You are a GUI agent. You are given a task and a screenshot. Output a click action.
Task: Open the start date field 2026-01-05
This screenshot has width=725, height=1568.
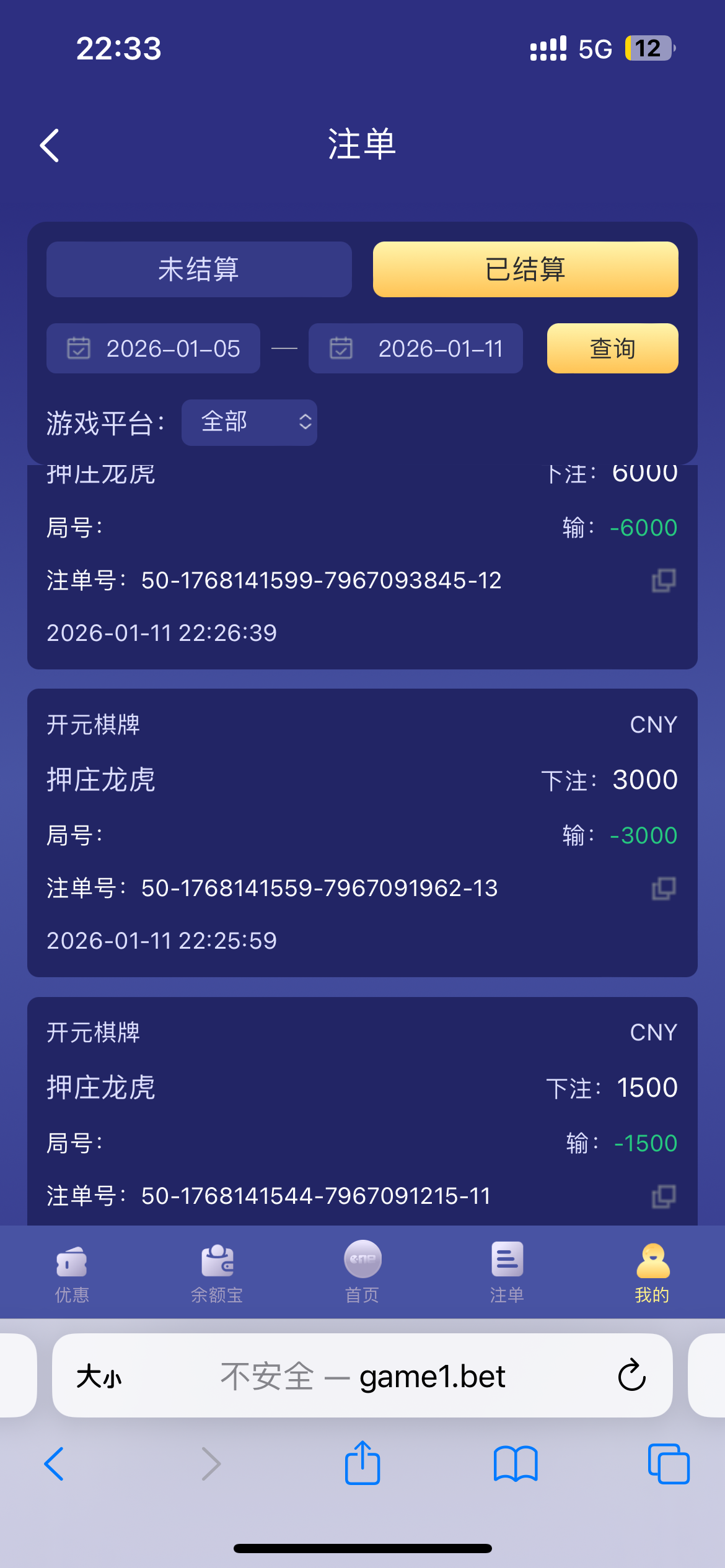[174, 348]
